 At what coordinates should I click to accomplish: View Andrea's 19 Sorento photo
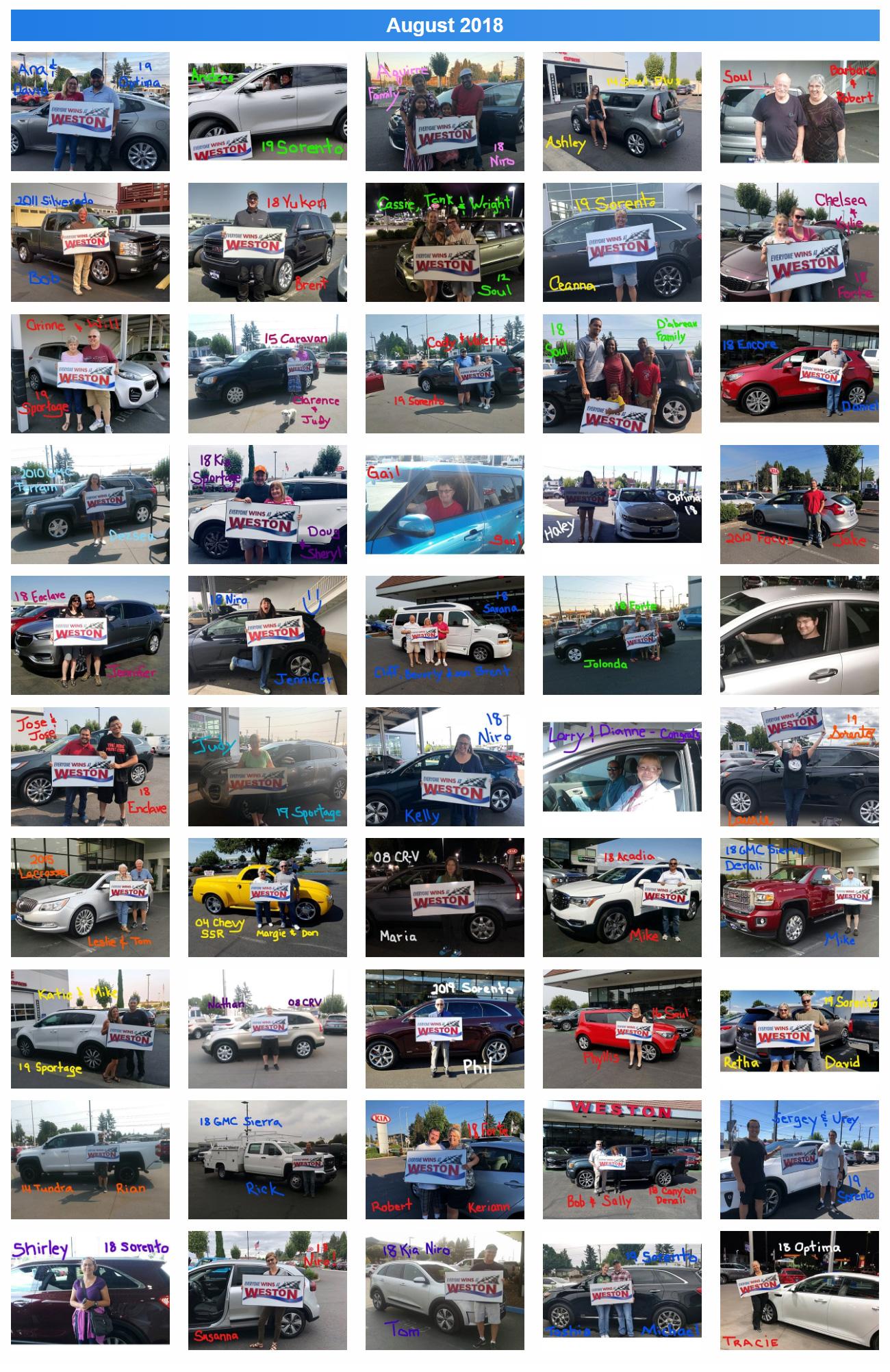tap(267, 112)
